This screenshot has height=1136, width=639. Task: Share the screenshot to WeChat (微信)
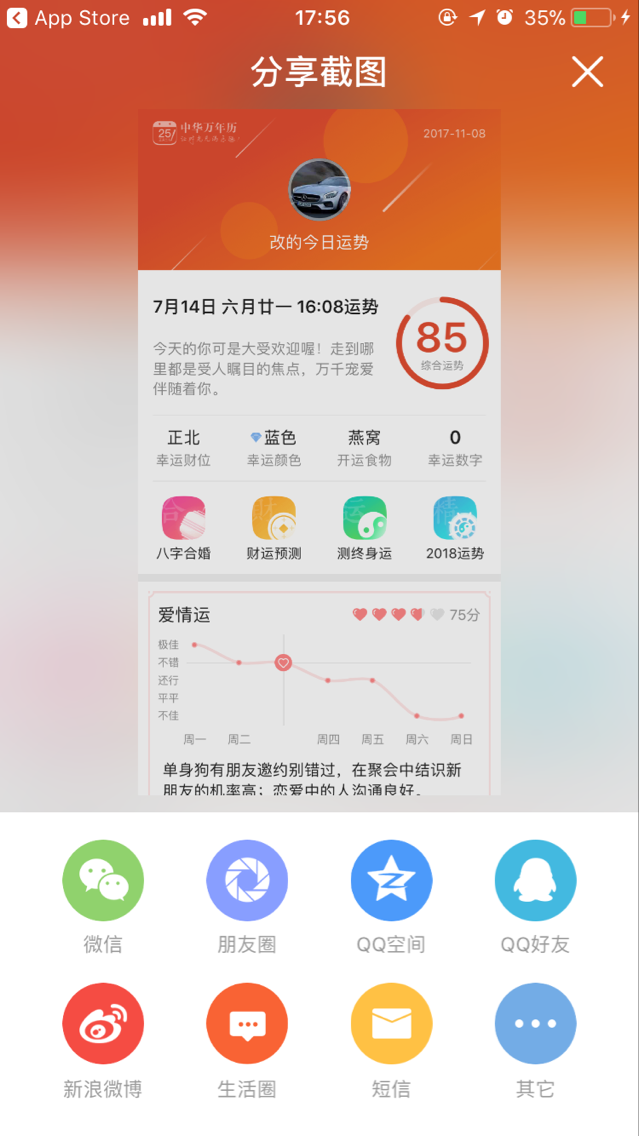[103, 881]
